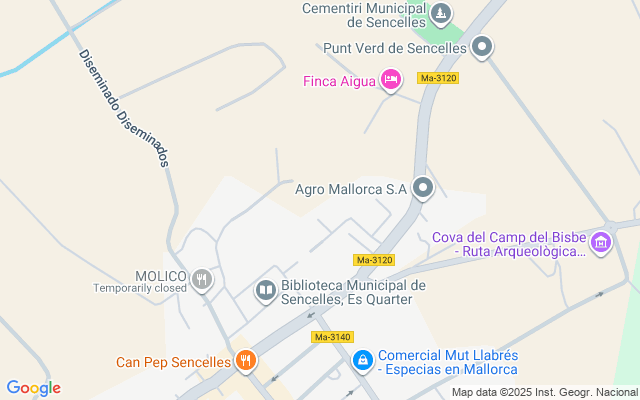
Task: Open the Google logo link
Action: (33, 388)
